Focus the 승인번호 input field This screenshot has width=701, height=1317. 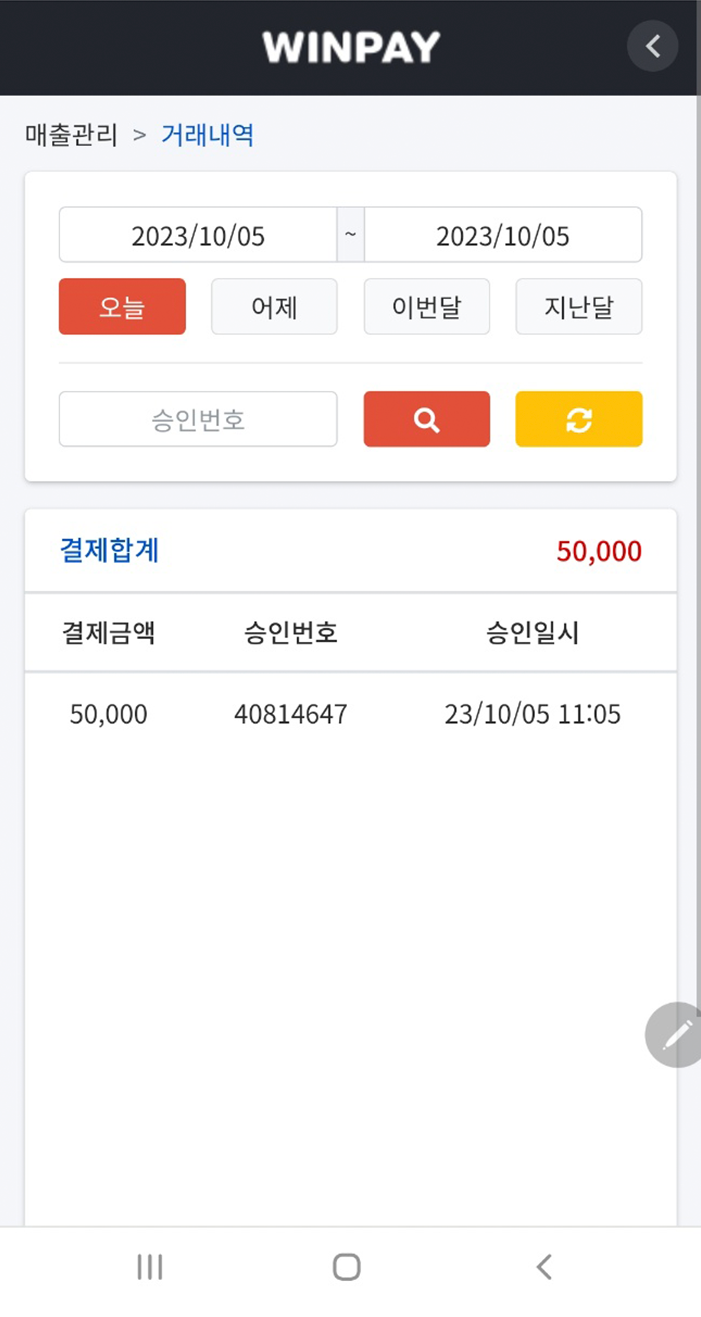pos(198,419)
